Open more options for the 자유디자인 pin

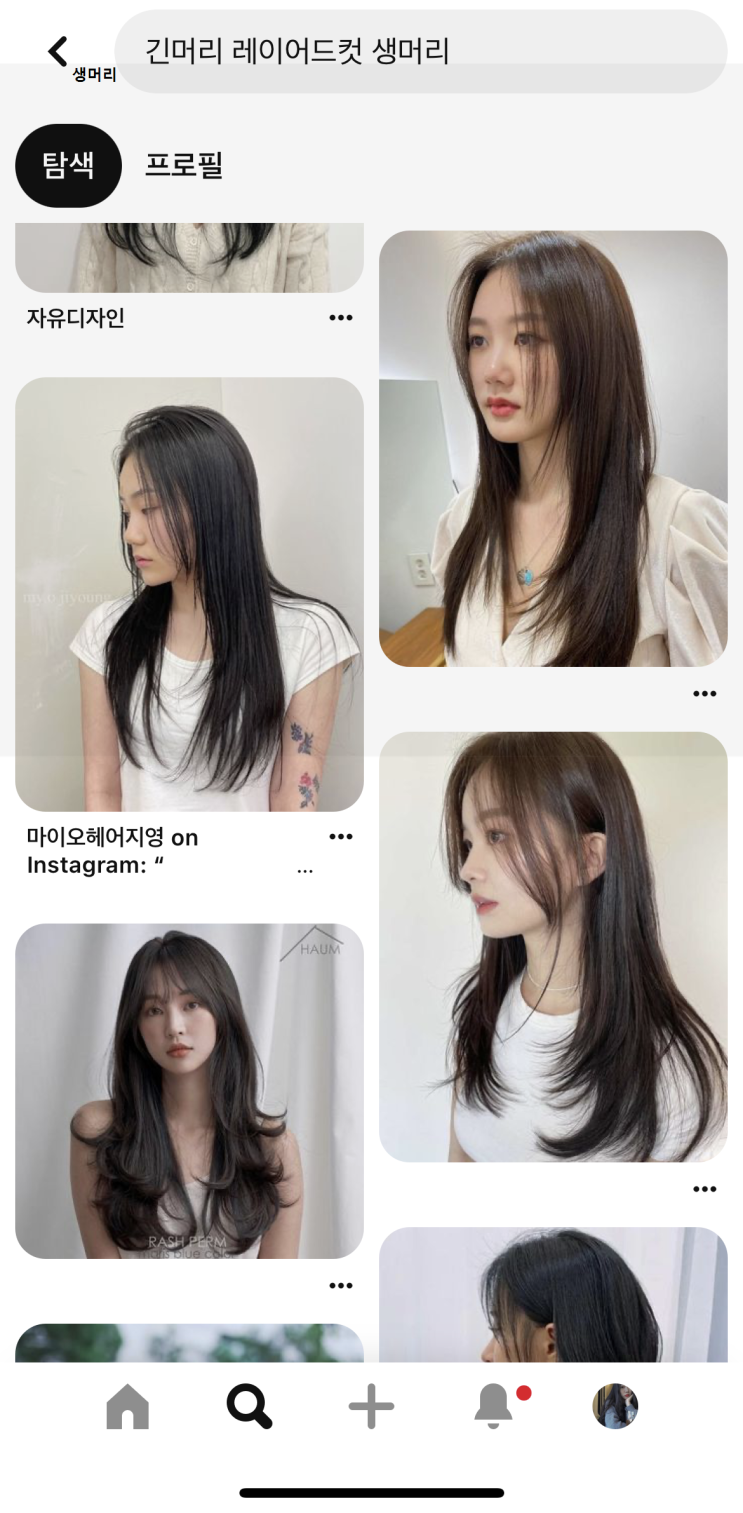[x=341, y=318]
